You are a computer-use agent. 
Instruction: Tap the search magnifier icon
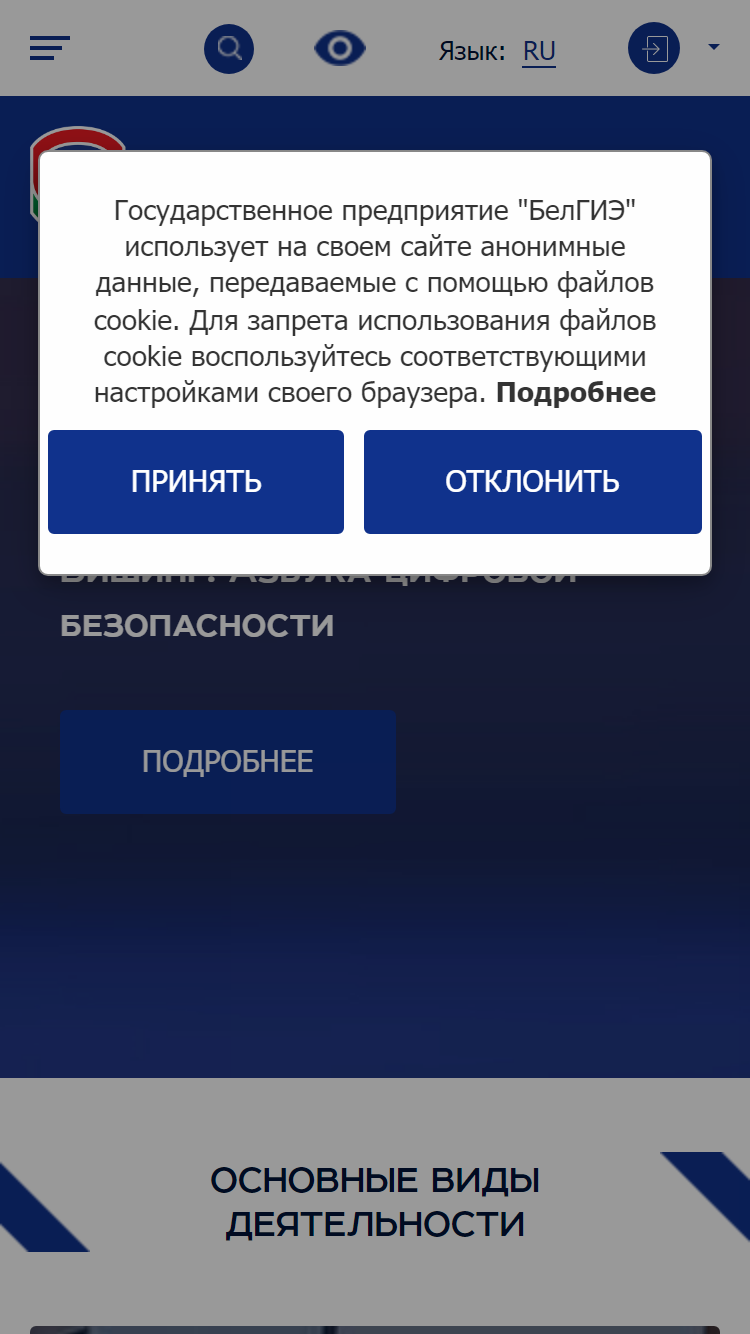point(229,48)
